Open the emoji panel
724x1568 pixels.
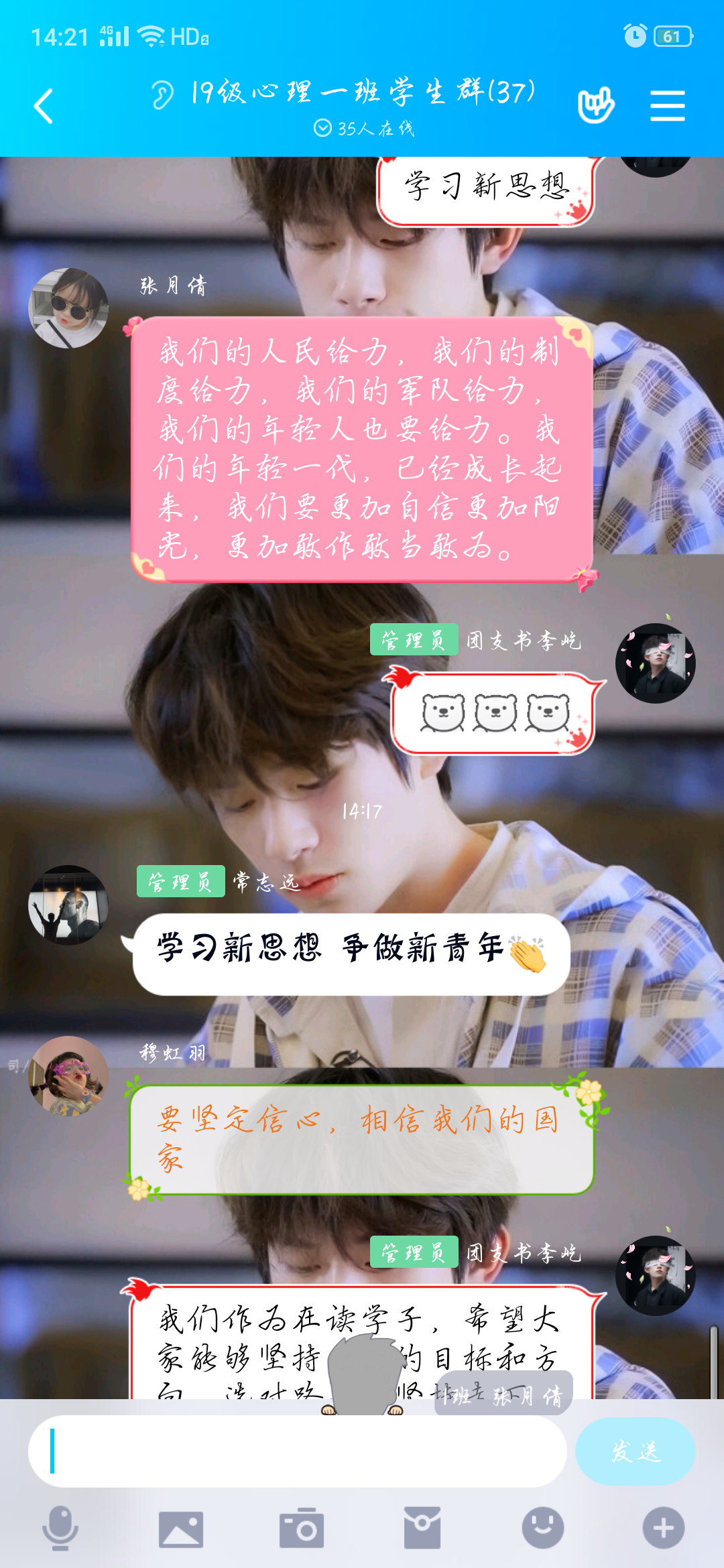(x=543, y=1528)
